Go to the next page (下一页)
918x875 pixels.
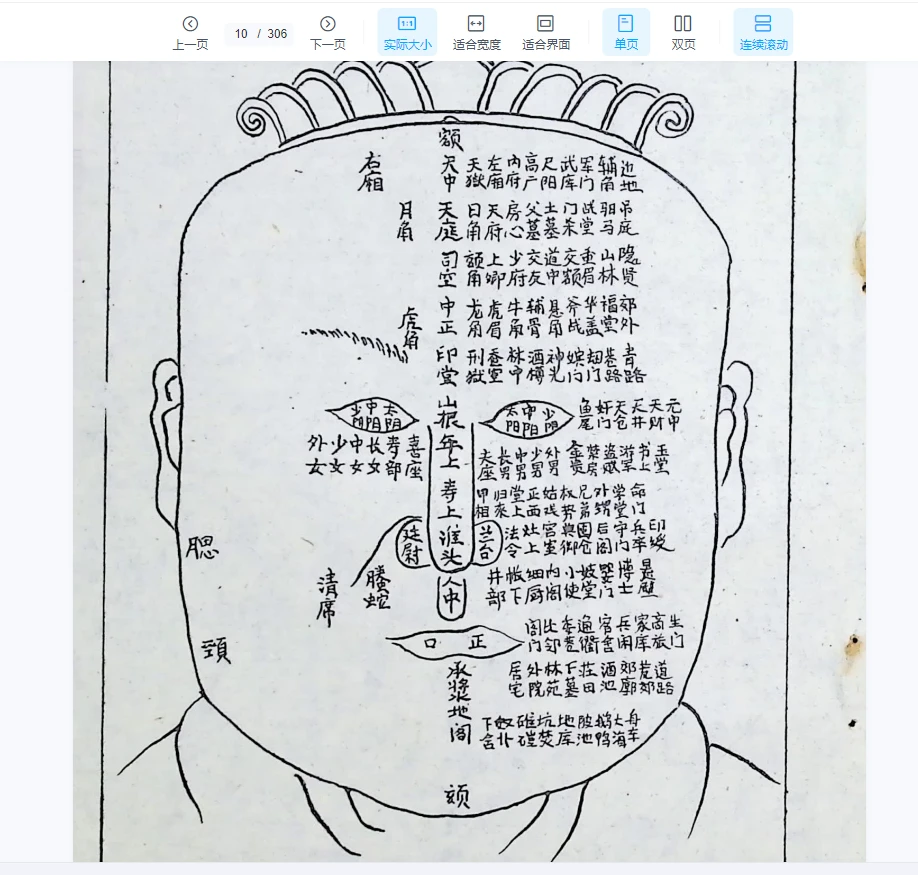click(x=327, y=32)
